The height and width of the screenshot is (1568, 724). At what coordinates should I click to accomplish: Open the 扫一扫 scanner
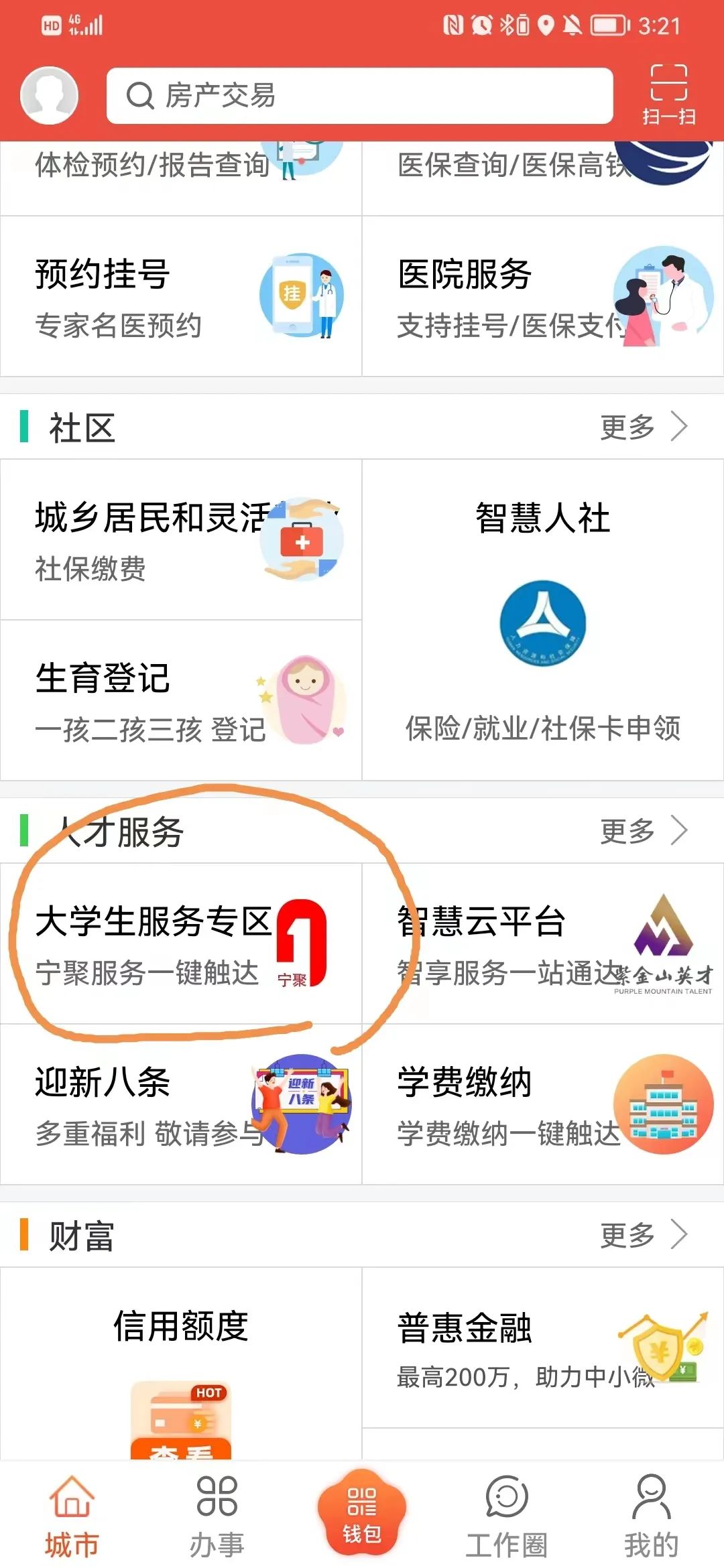(x=668, y=95)
